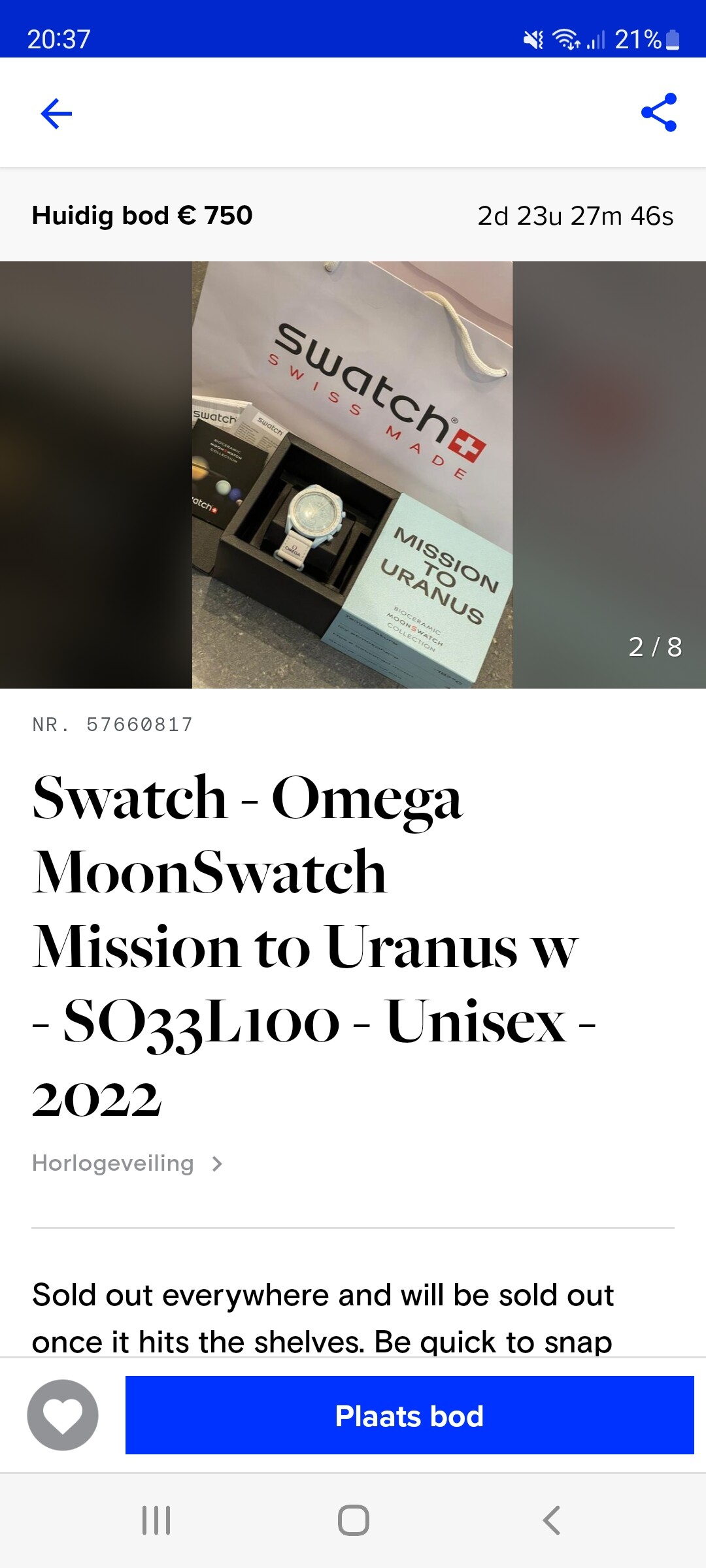The image size is (706, 1568).
Task: Open recent apps from the navigation bar
Action: tap(156, 1520)
